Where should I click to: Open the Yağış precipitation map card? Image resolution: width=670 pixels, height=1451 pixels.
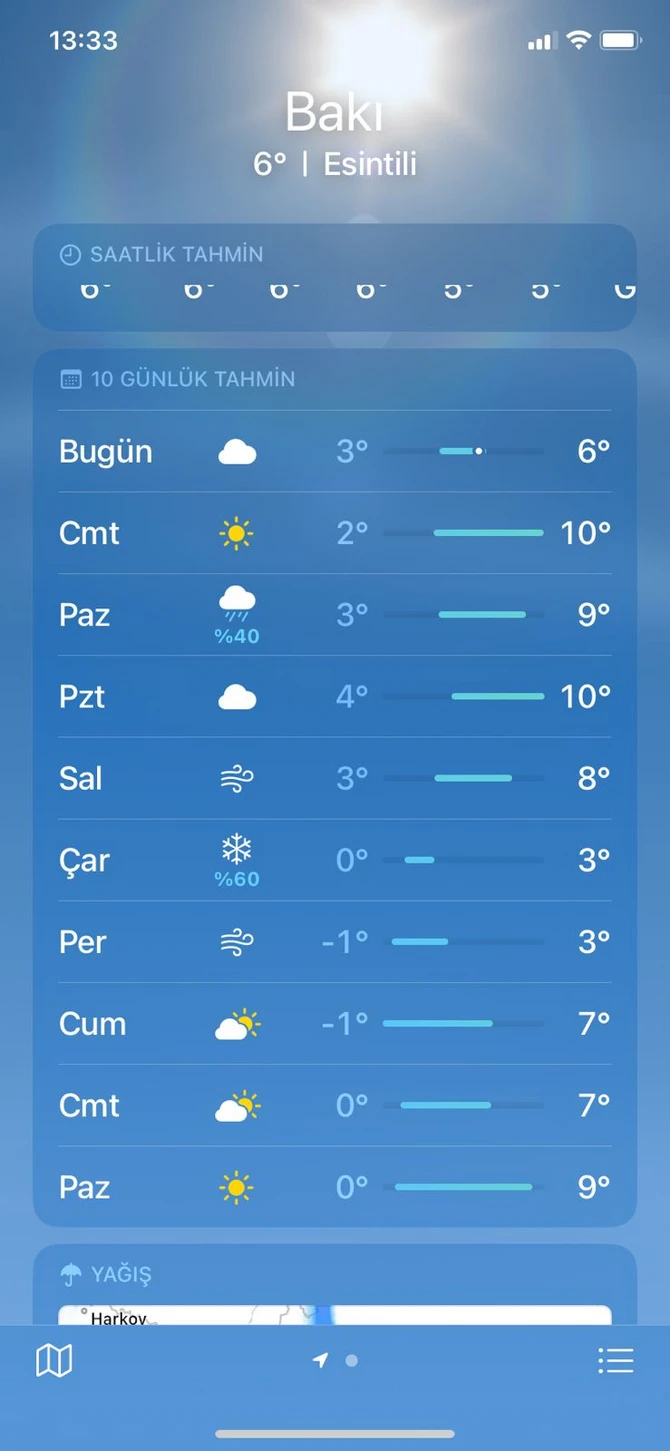335,1285
